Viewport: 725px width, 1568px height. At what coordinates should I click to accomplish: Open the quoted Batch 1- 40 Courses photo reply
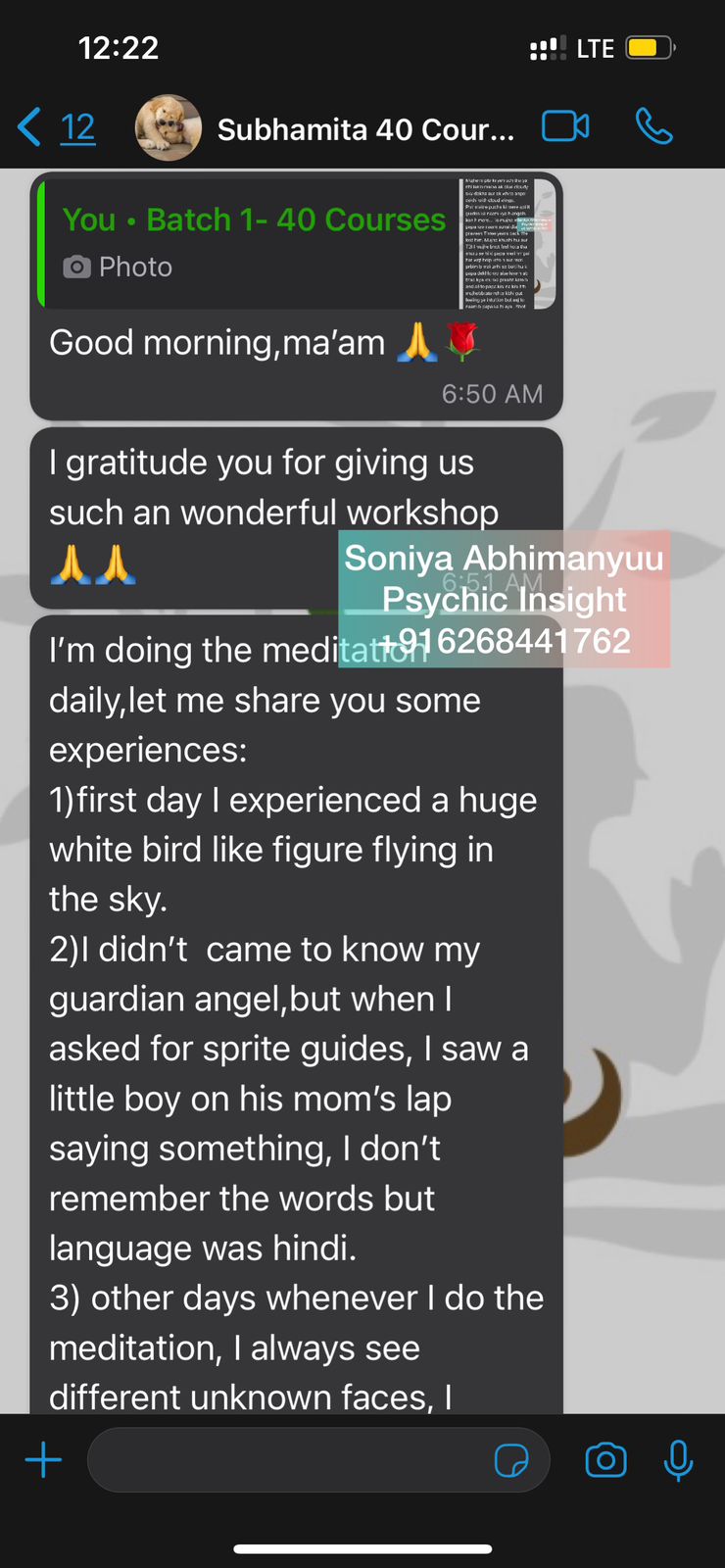click(x=294, y=243)
